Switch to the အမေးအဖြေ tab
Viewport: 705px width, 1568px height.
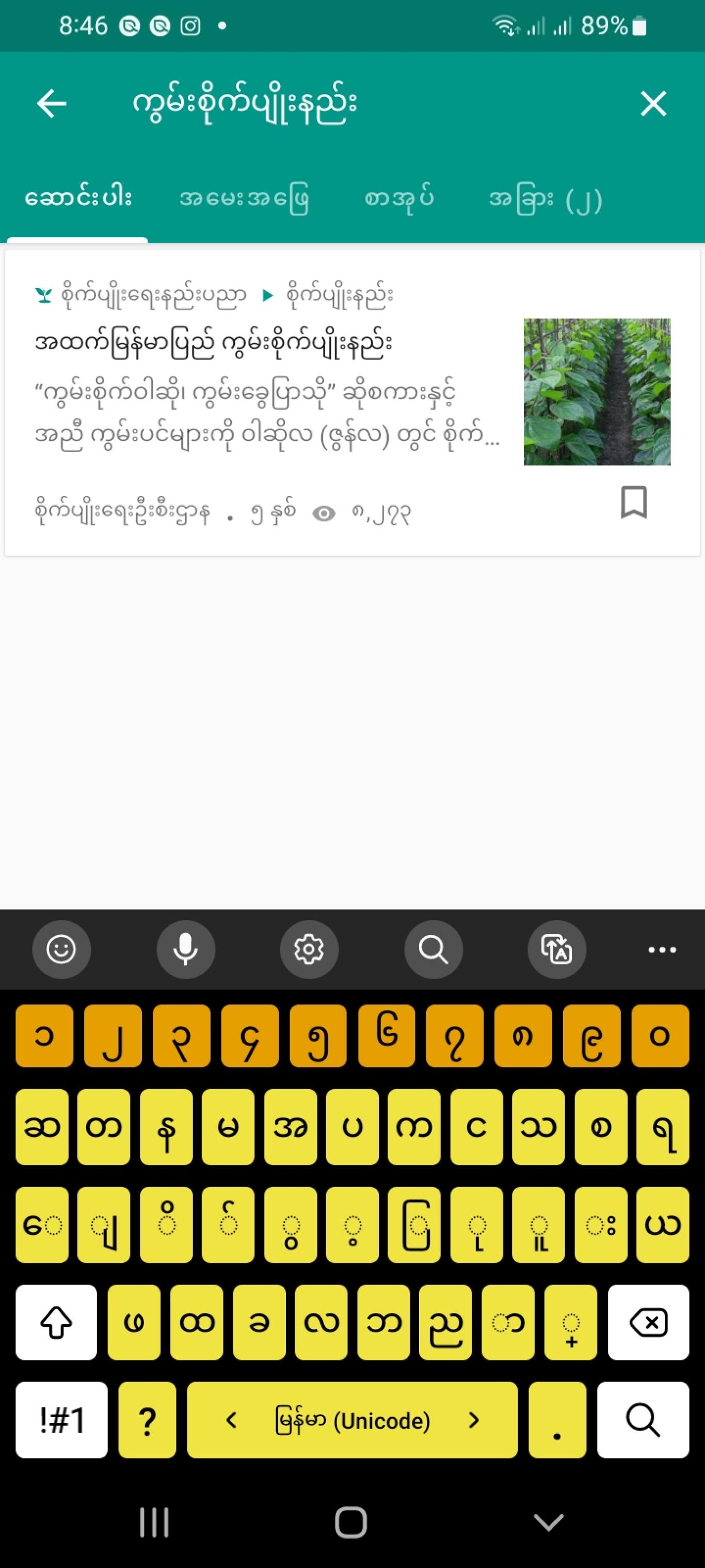point(245,198)
